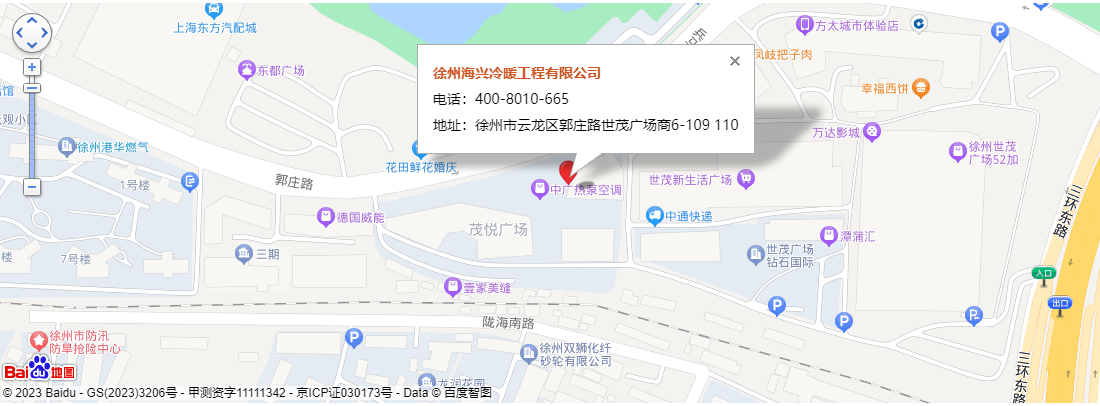Pan the map right with the arrow
1100x406 pixels.
[45, 33]
